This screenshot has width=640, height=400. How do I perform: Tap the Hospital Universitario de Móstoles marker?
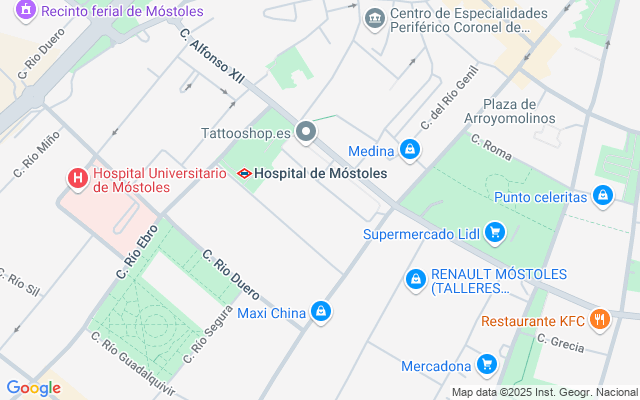click(x=77, y=179)
